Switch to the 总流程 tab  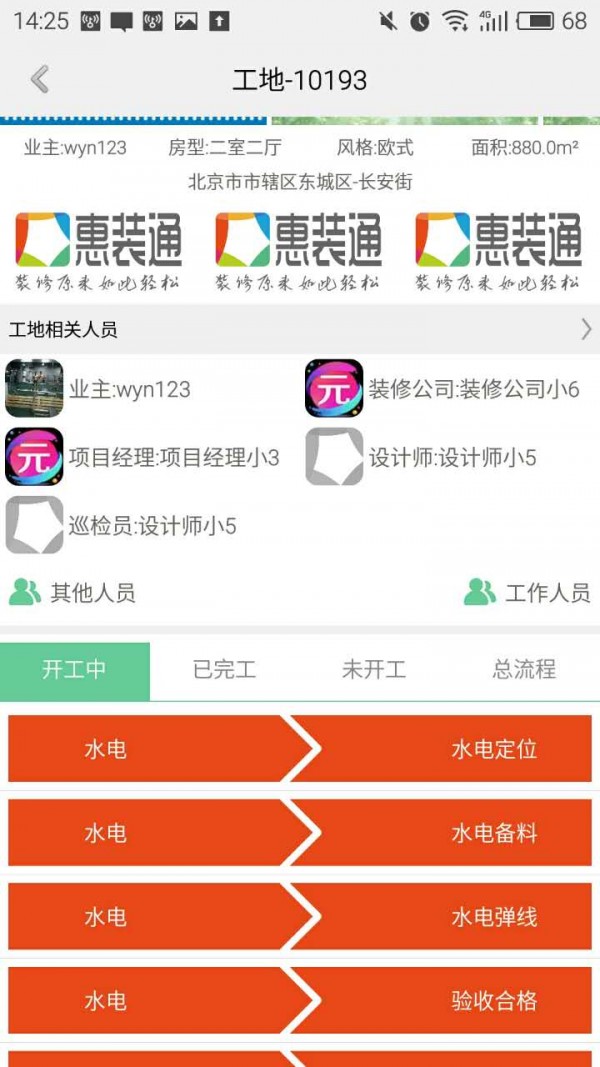pyautogui.click(x=524, y=670)
